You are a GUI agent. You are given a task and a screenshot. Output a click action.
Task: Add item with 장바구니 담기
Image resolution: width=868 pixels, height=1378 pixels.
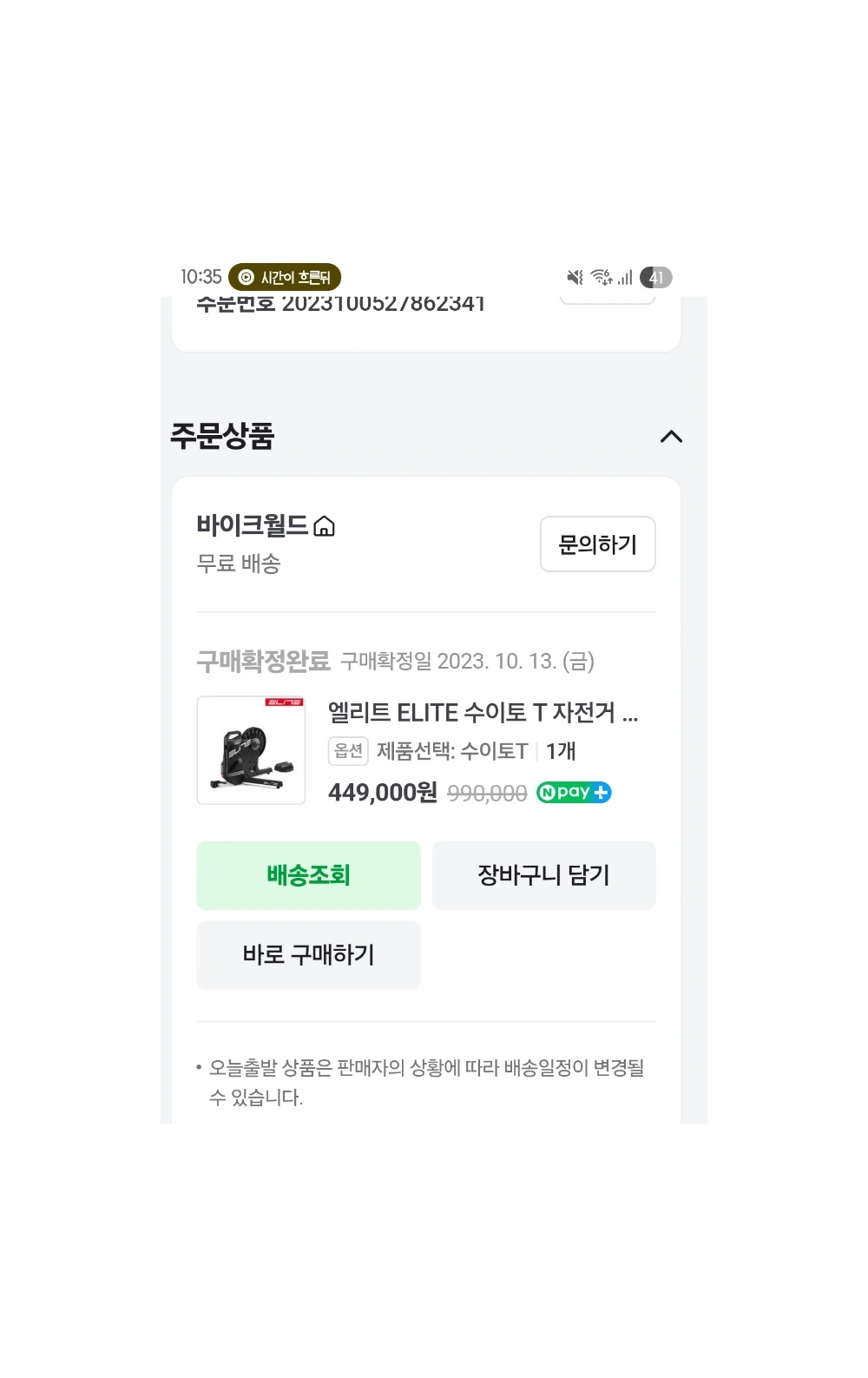(543, 875)
